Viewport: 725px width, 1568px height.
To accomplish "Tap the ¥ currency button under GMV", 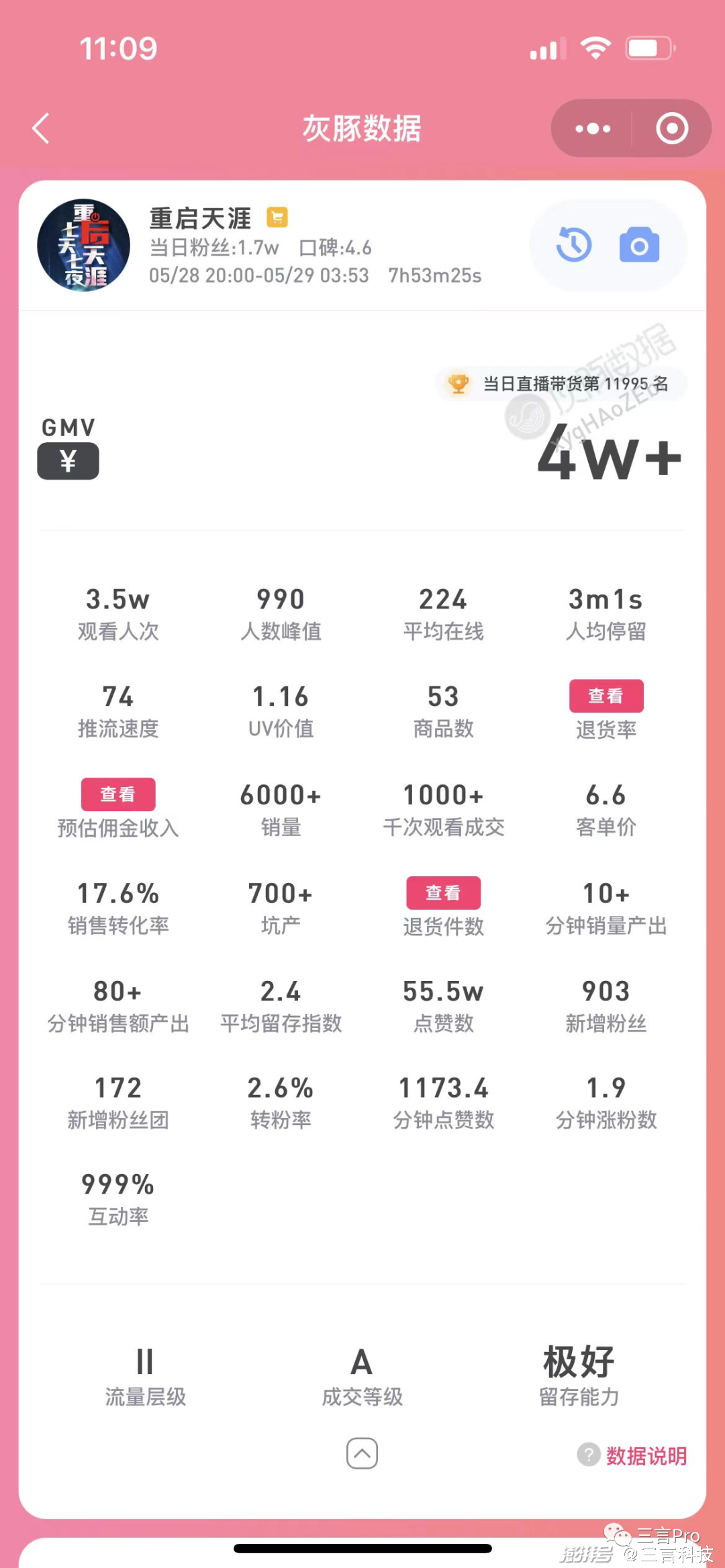I will point(68,461).
